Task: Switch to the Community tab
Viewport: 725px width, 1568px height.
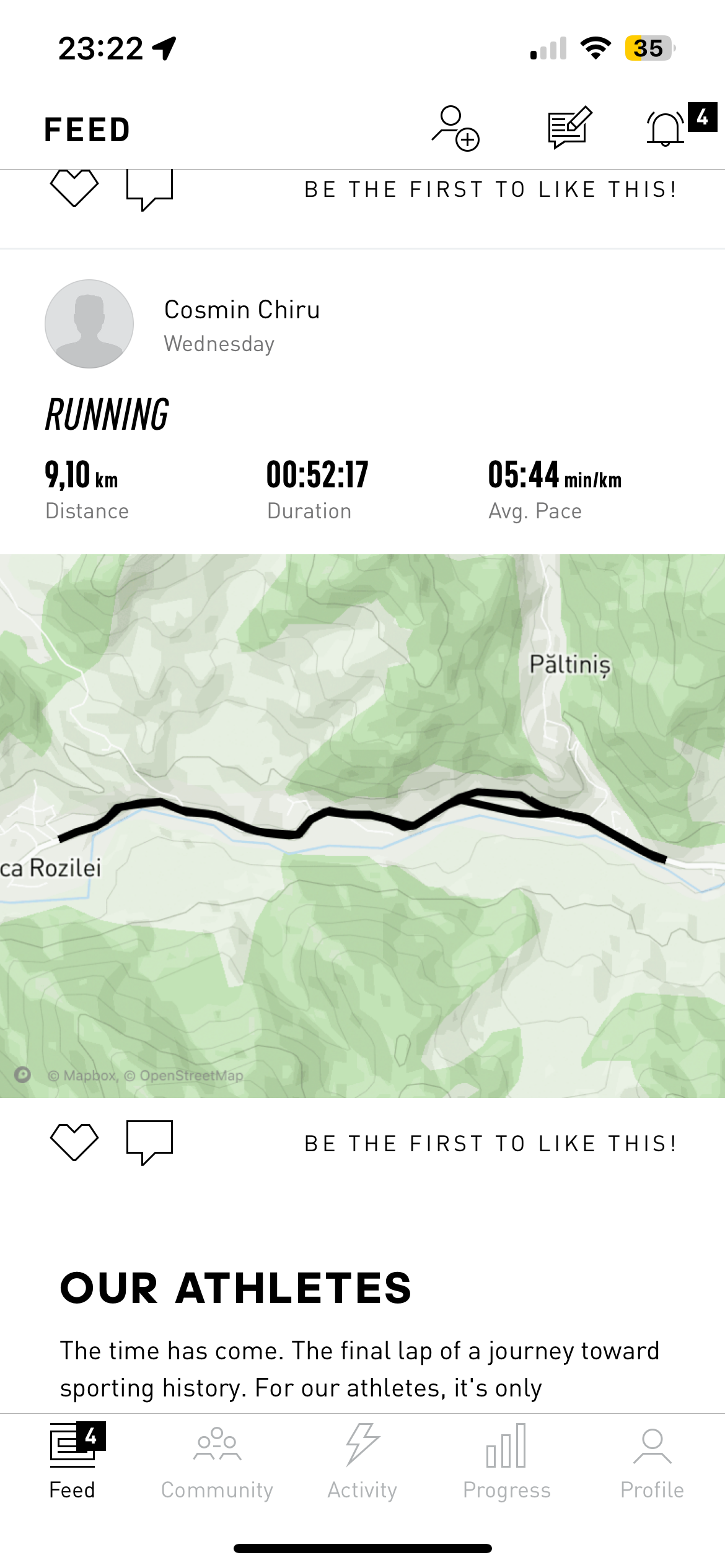Action: coord(217,1463)
